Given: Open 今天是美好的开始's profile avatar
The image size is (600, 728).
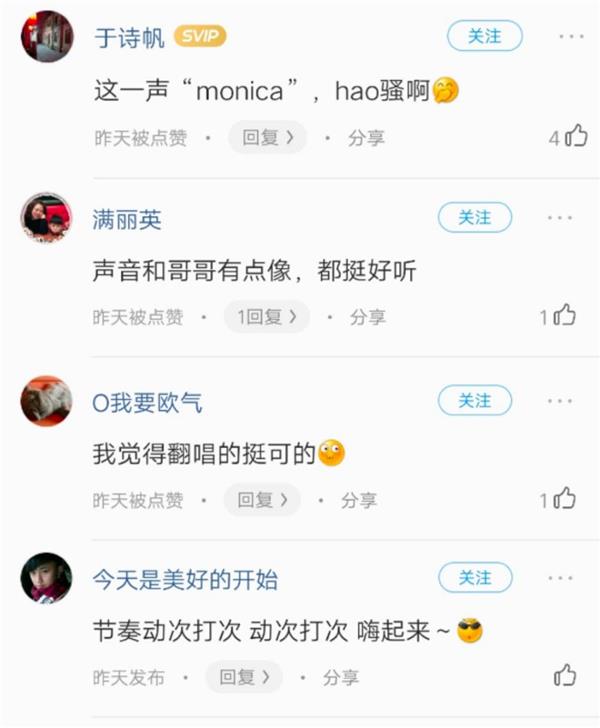Looking at the screenshot, I should pyautogui.click(x=47, y=578).
